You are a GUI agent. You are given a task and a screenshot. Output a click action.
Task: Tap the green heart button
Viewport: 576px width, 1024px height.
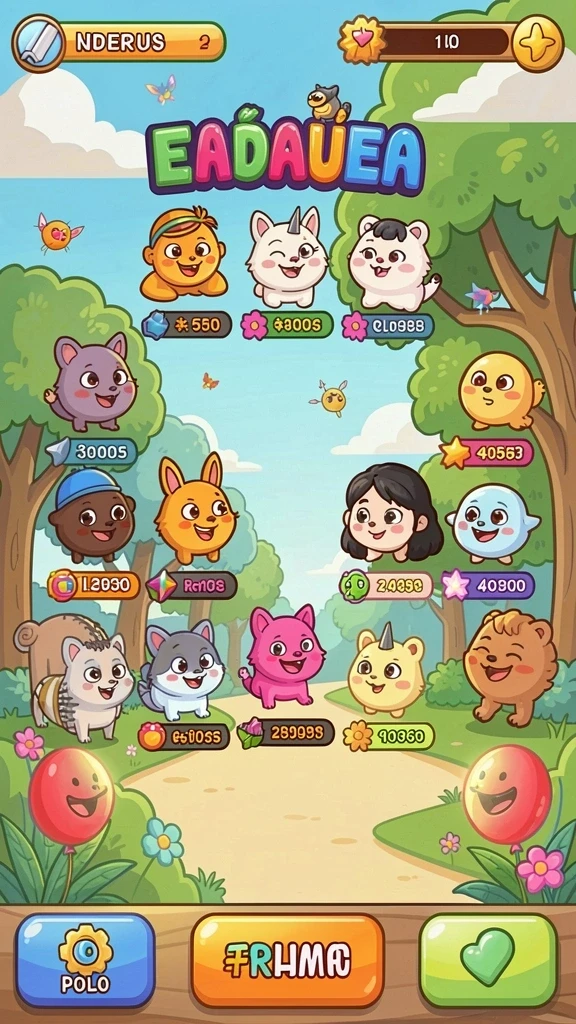click(488, 960)
